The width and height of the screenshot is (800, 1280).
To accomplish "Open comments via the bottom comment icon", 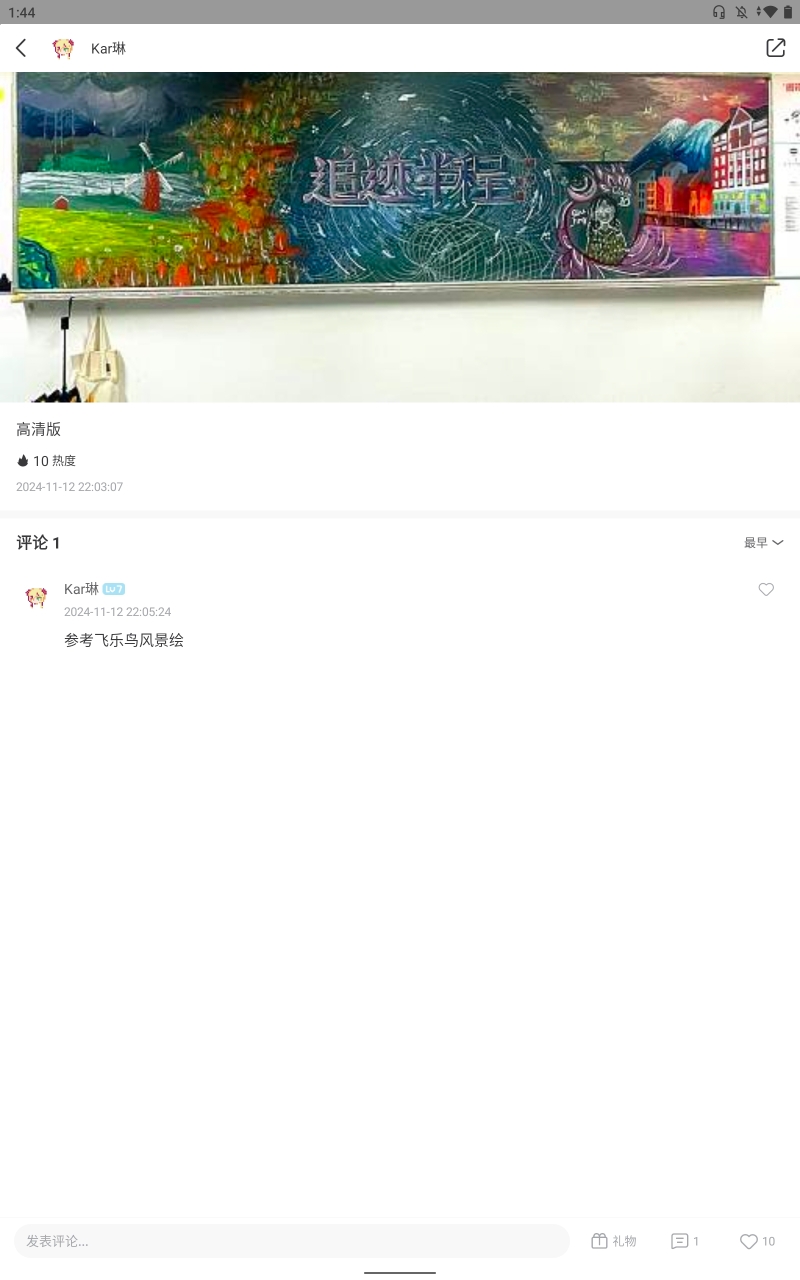I will (685, 1241).
